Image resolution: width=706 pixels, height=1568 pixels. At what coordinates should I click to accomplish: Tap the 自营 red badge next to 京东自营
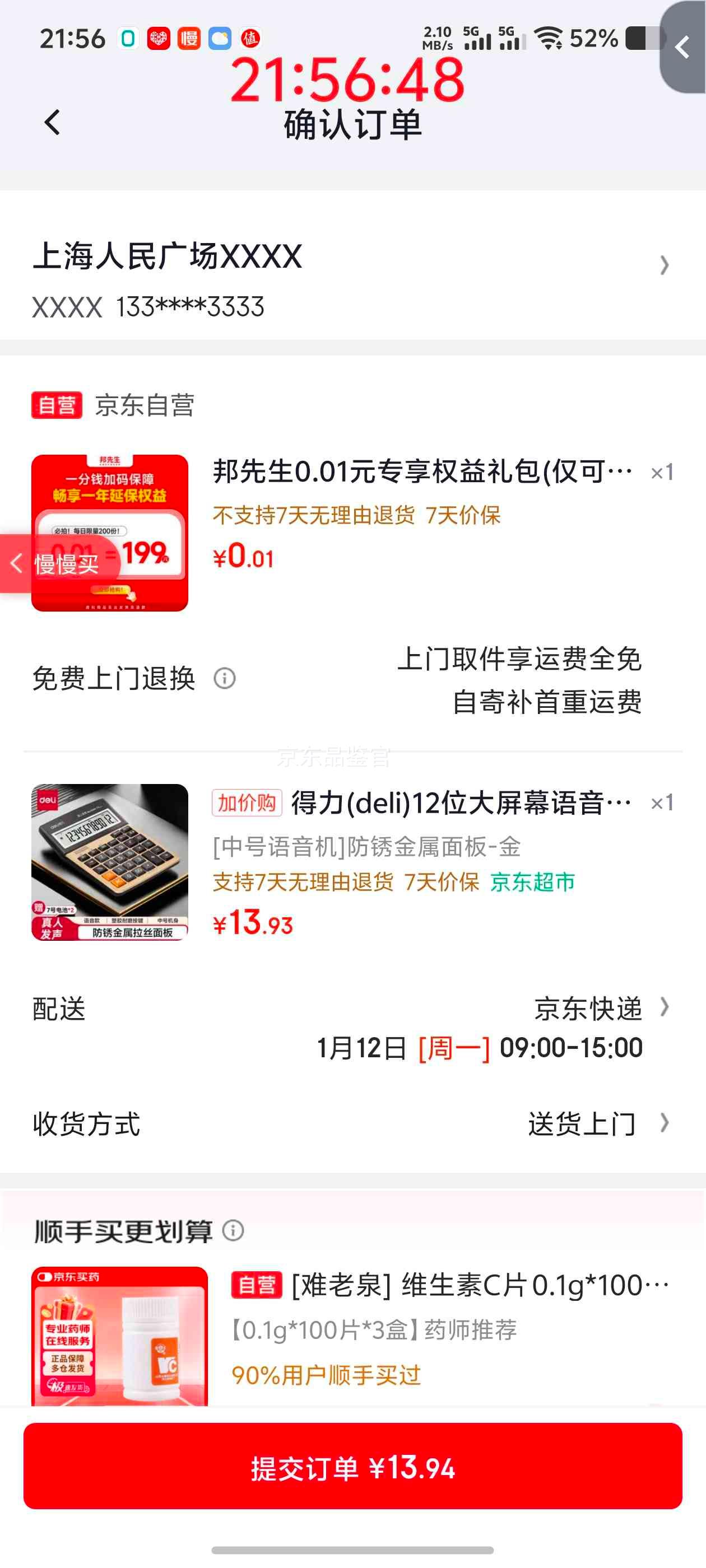57,405
